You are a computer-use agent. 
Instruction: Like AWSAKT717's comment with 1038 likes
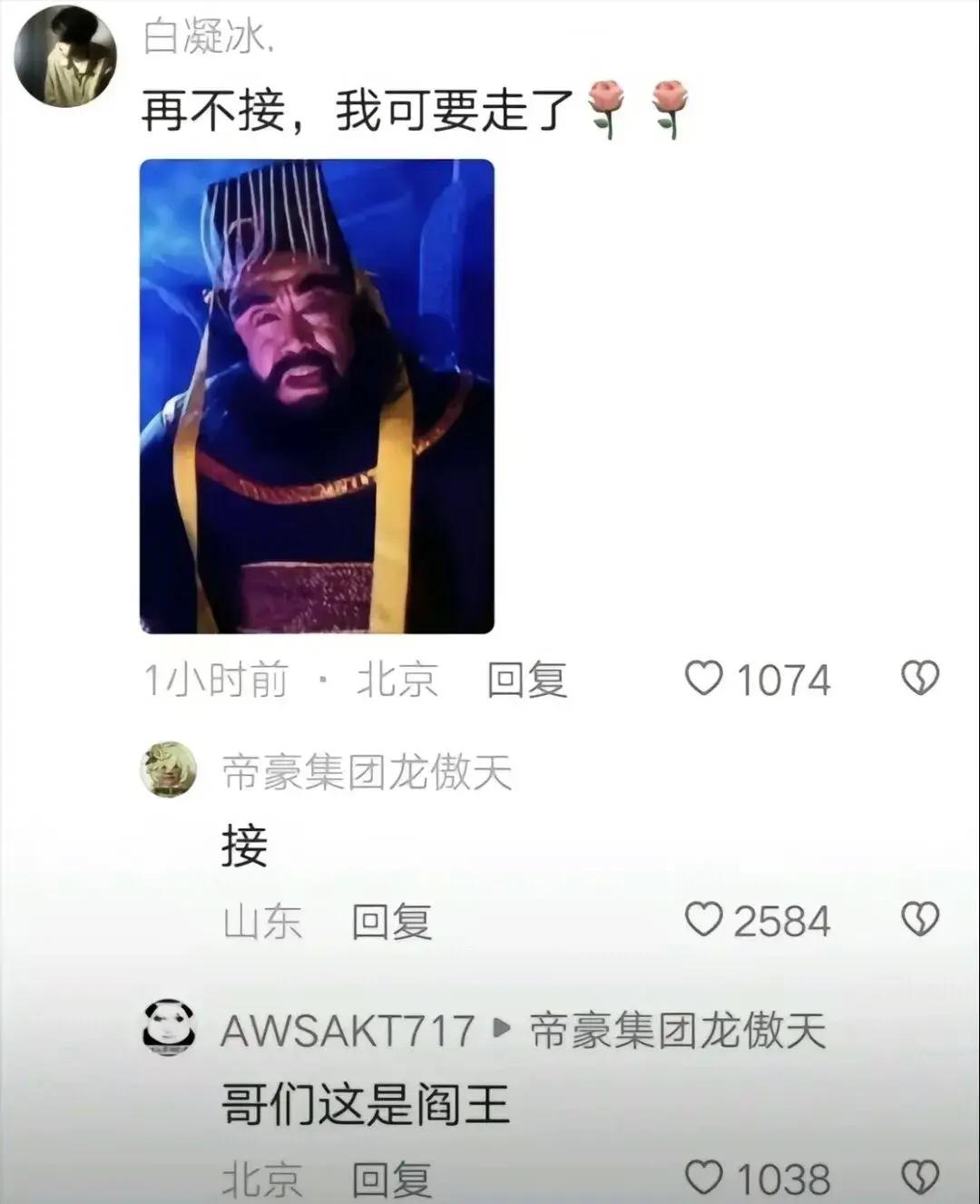[704, 1178]
